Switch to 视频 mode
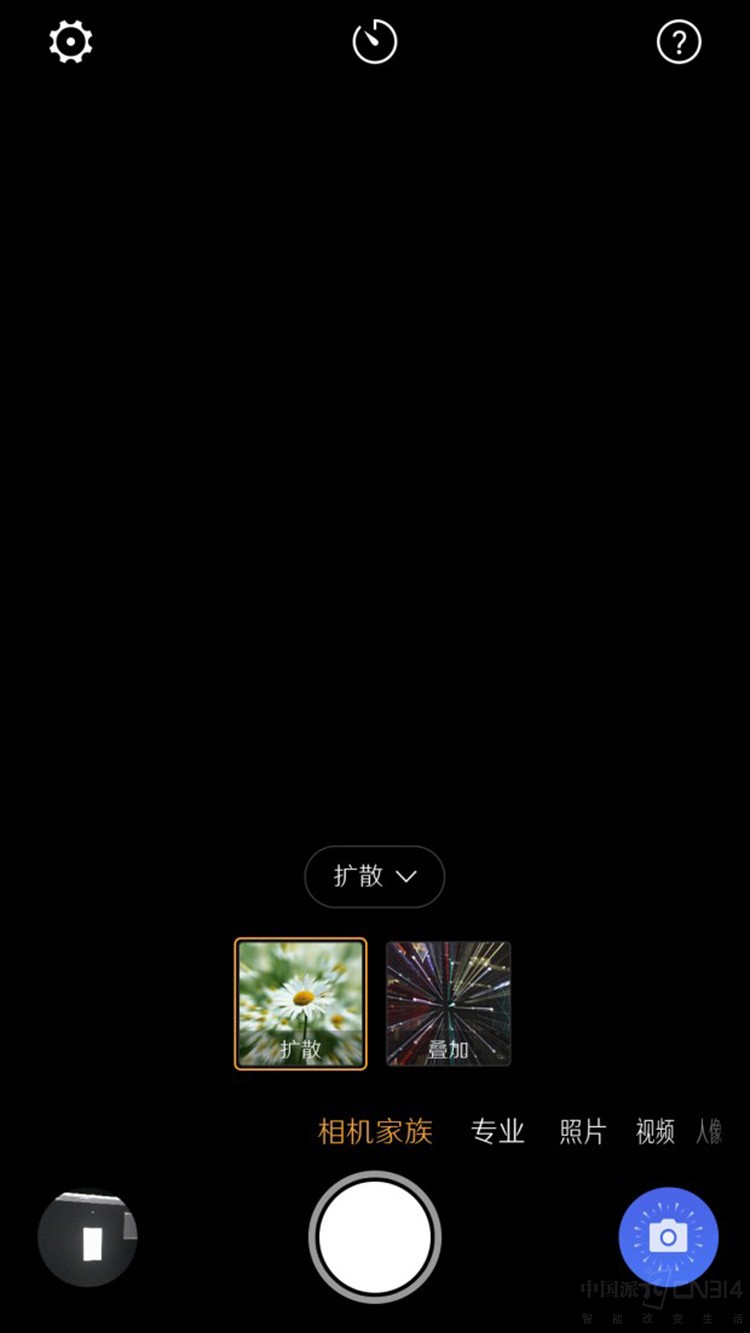750x1333 pixels. (655, 1131)
